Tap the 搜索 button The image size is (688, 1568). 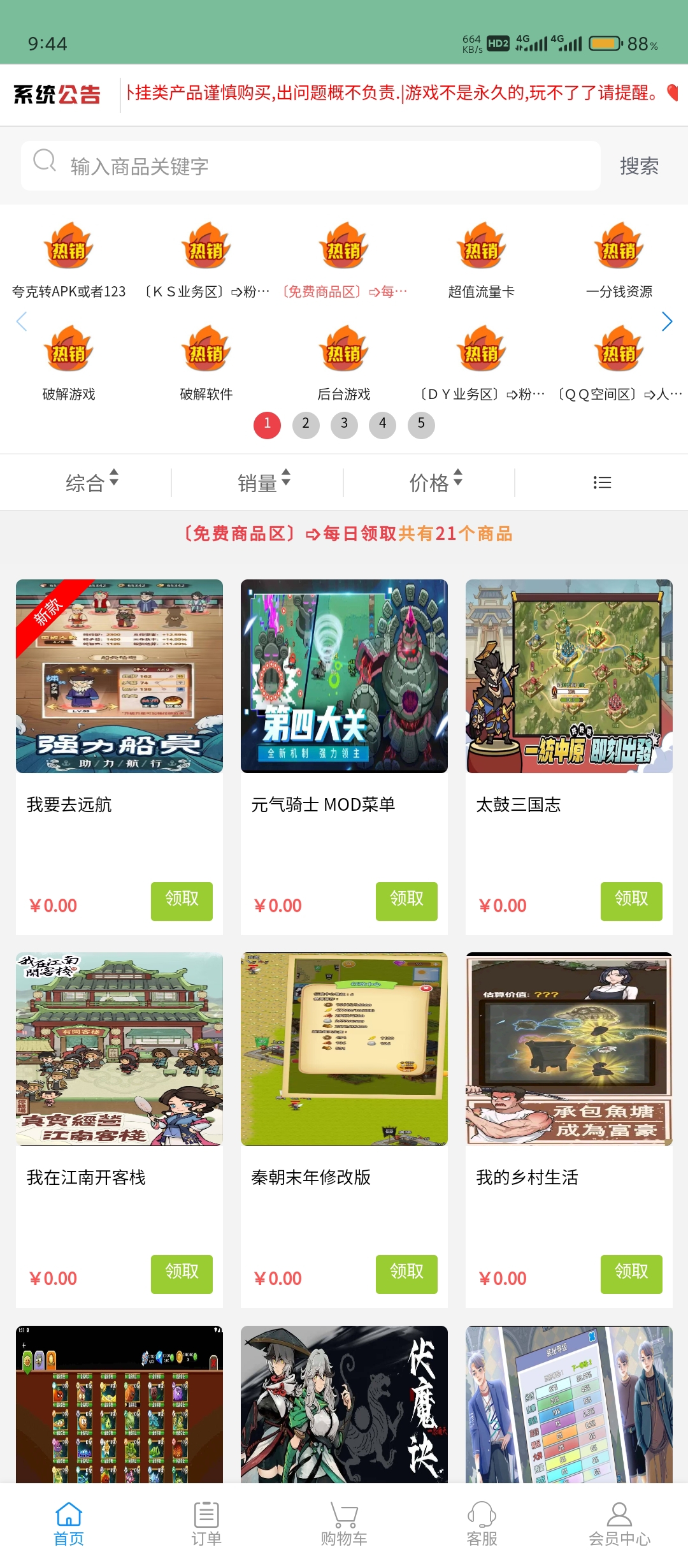coord(639,166)
